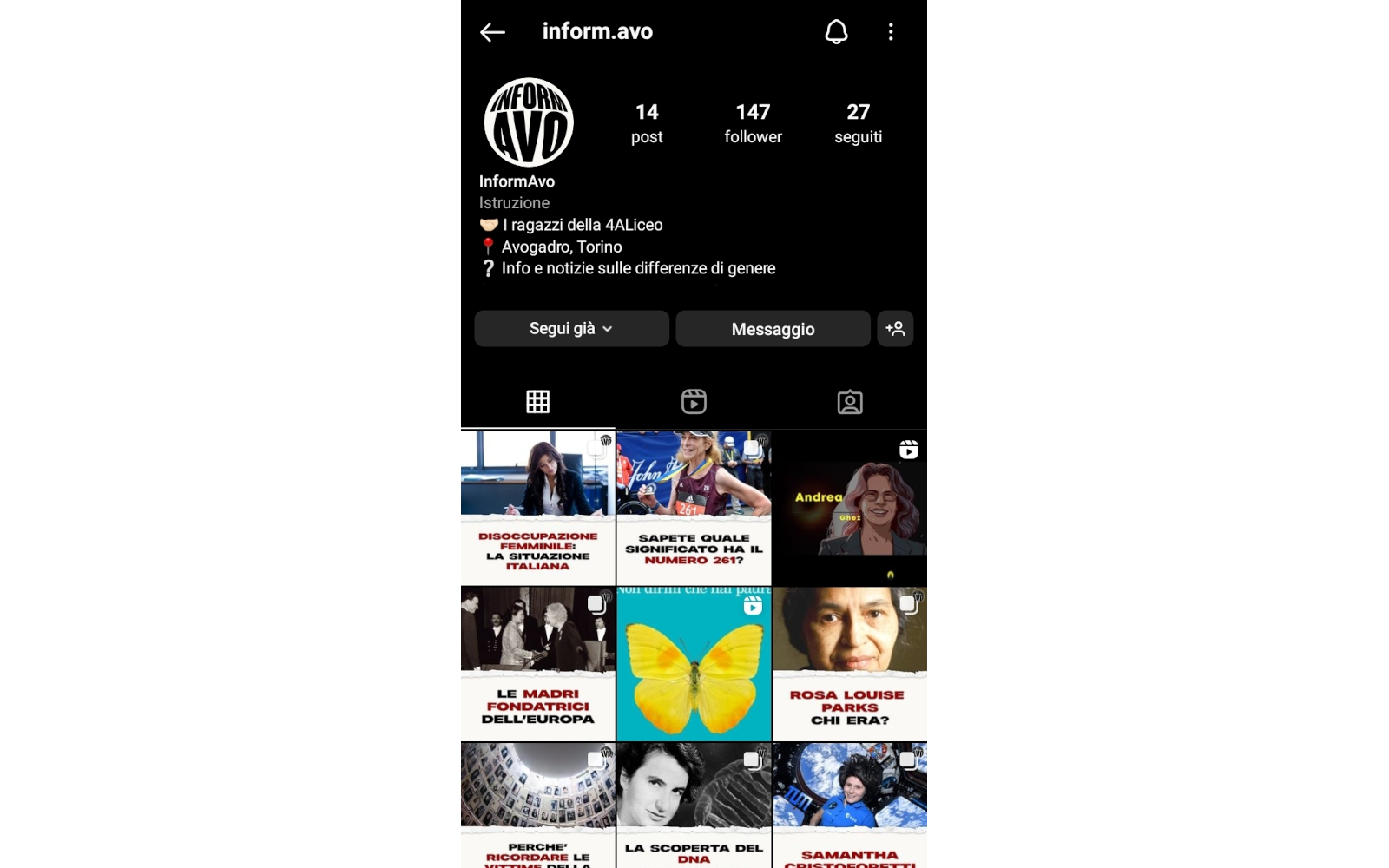Switch to the Reels tab
The height and width of the screenshot is (868, 1389).
tap(694, 402)
